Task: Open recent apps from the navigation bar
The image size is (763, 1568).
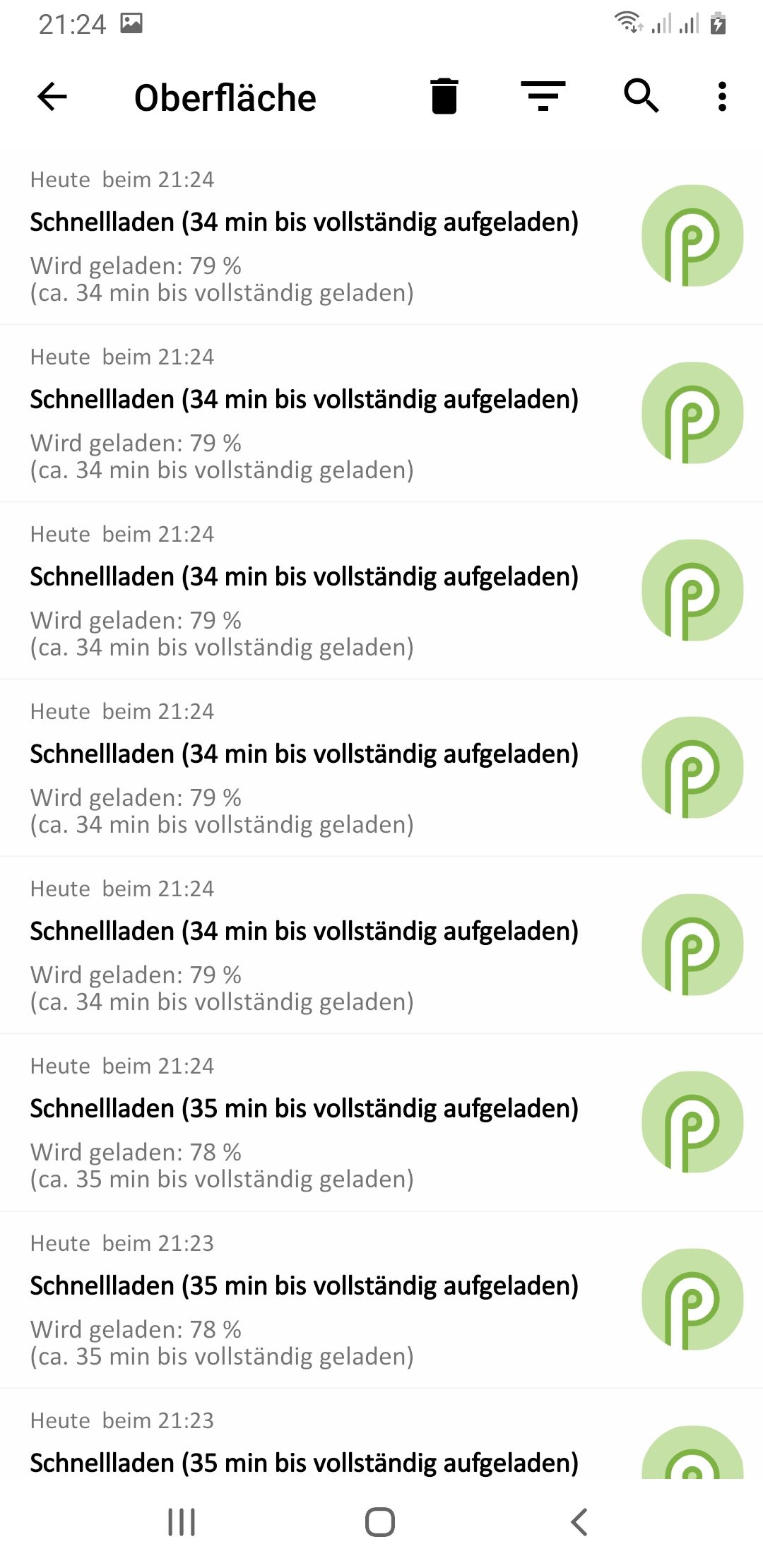Action: [x=182, y=1522]
